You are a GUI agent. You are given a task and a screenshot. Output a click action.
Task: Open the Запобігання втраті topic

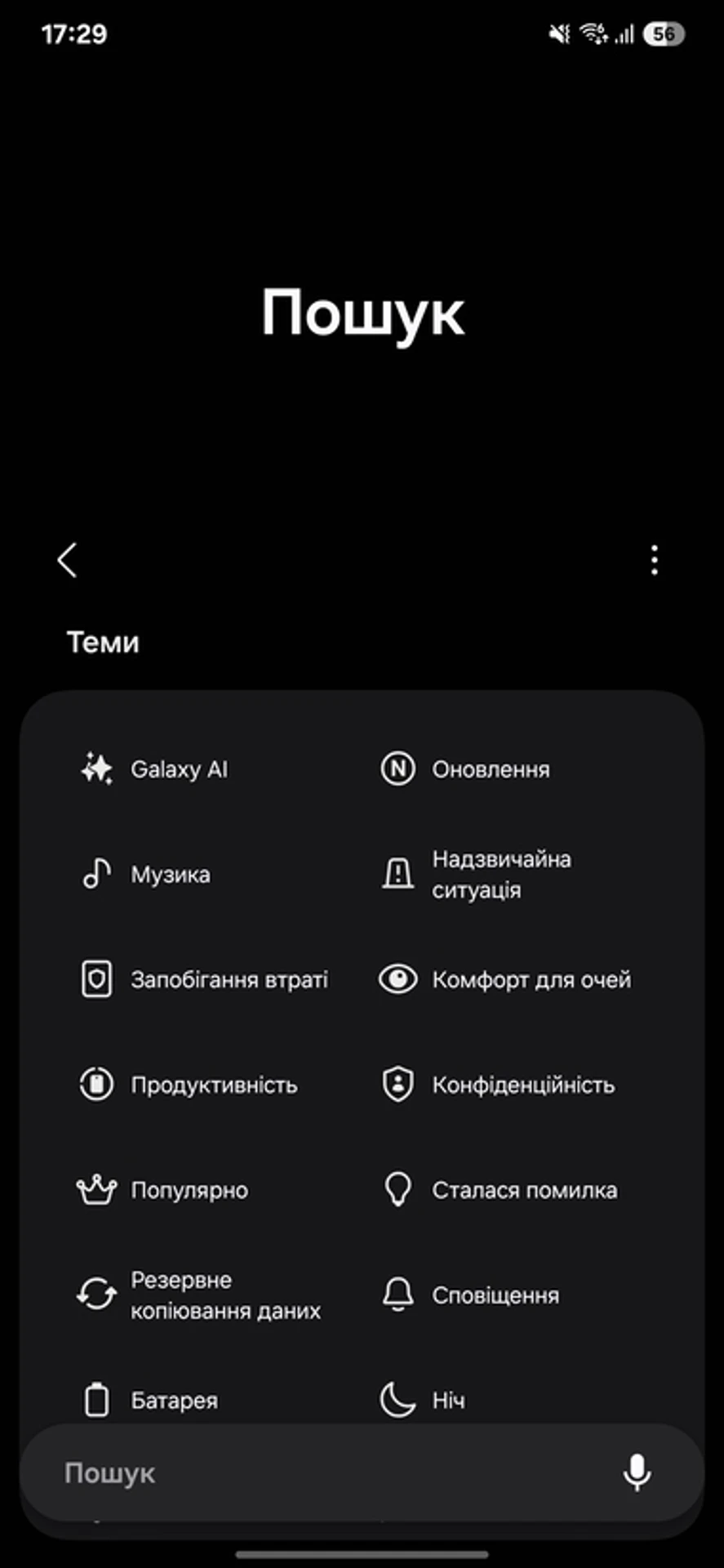pyautogui.click(x=229, y=980)
